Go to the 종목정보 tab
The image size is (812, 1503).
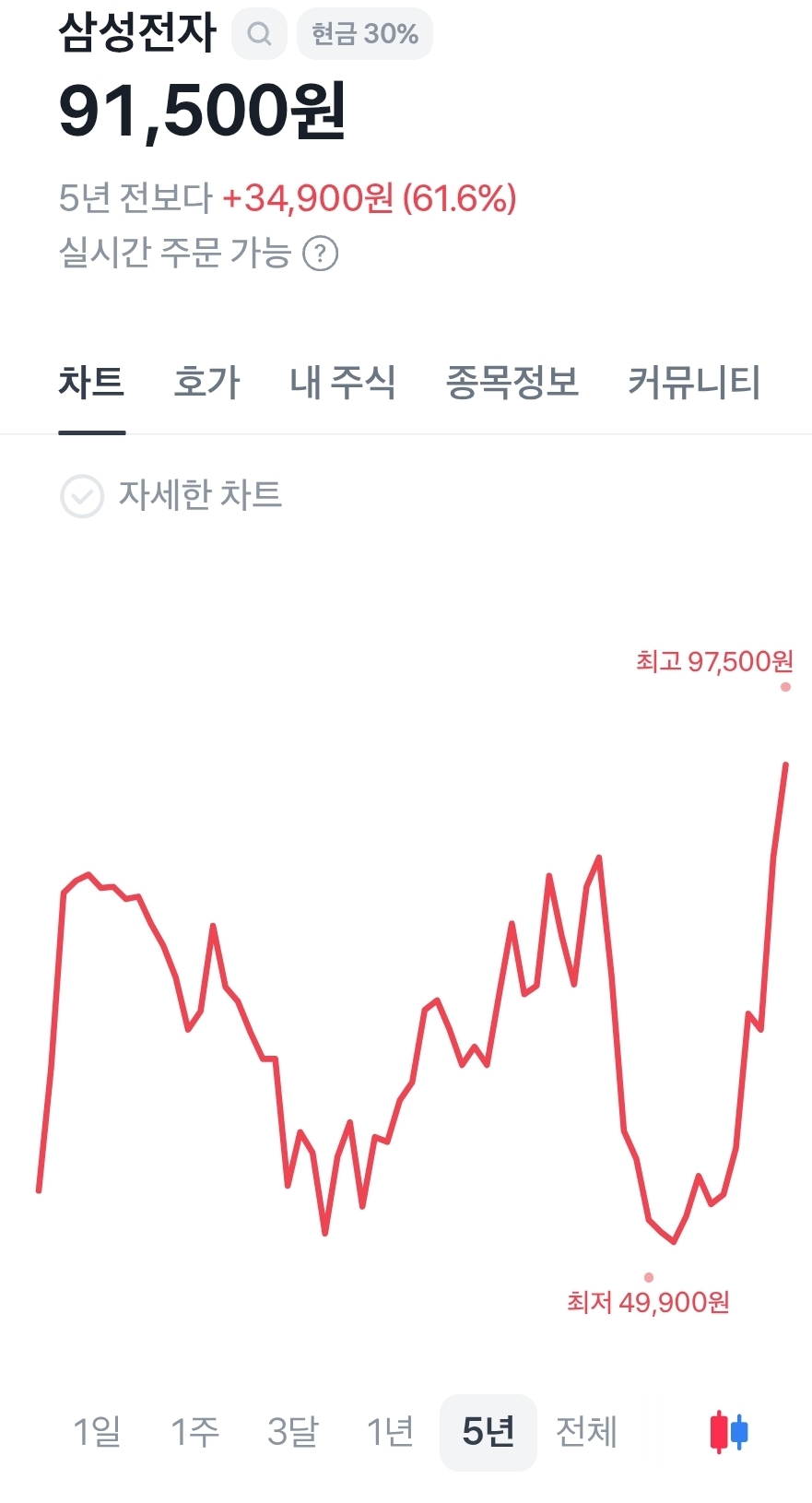point(512,382)
